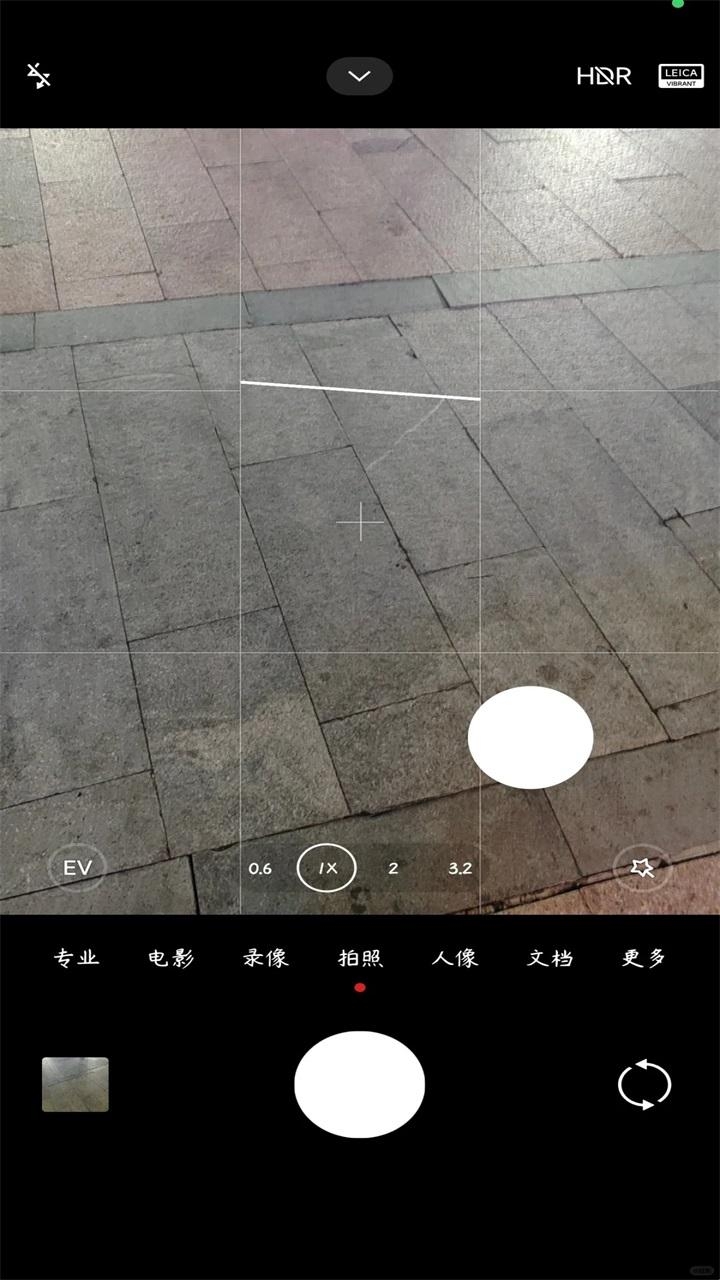Switch to 专业 mode
The width and height of the screenshot is (720, 1280).
(x=77, y=958)
